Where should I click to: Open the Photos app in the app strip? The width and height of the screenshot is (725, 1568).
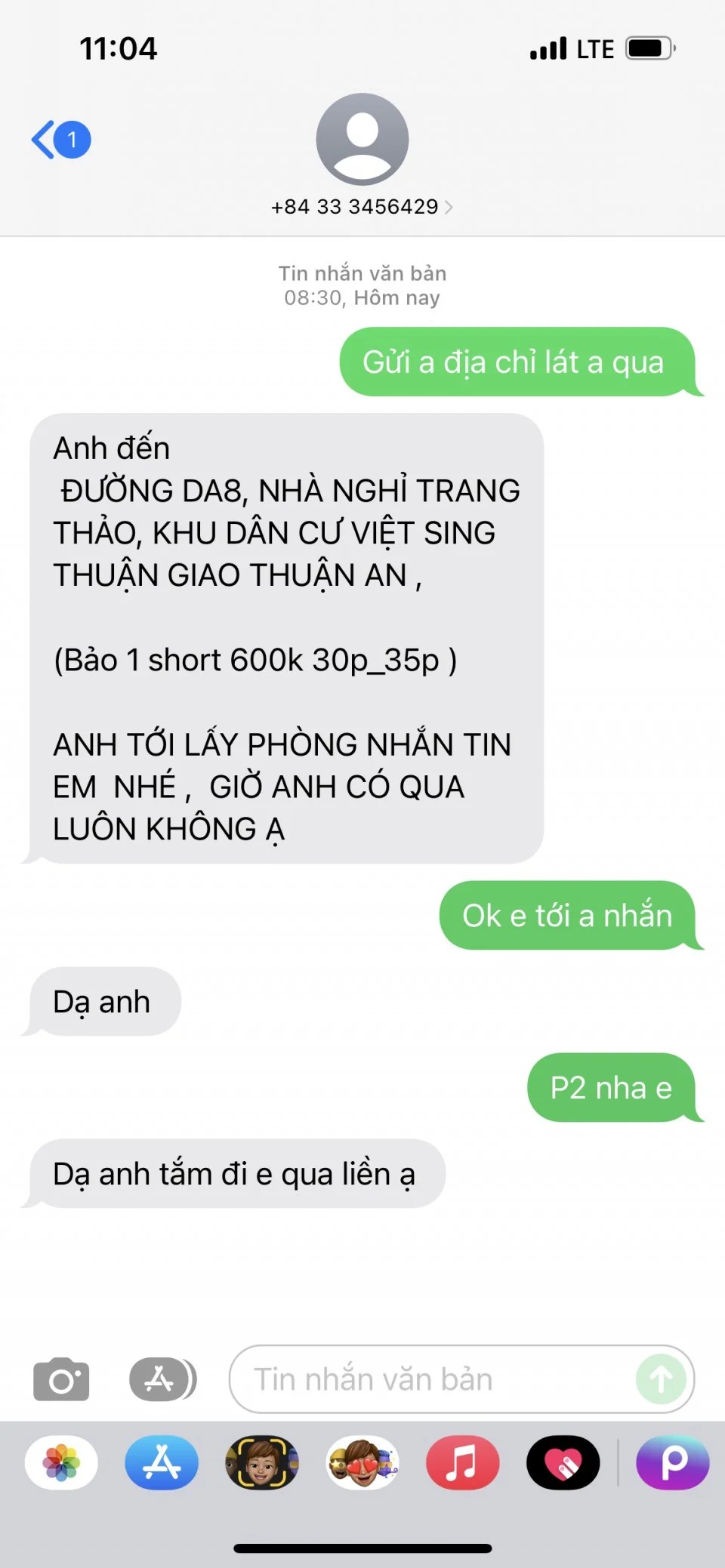pyautogui.click(x=61, y=1462)
